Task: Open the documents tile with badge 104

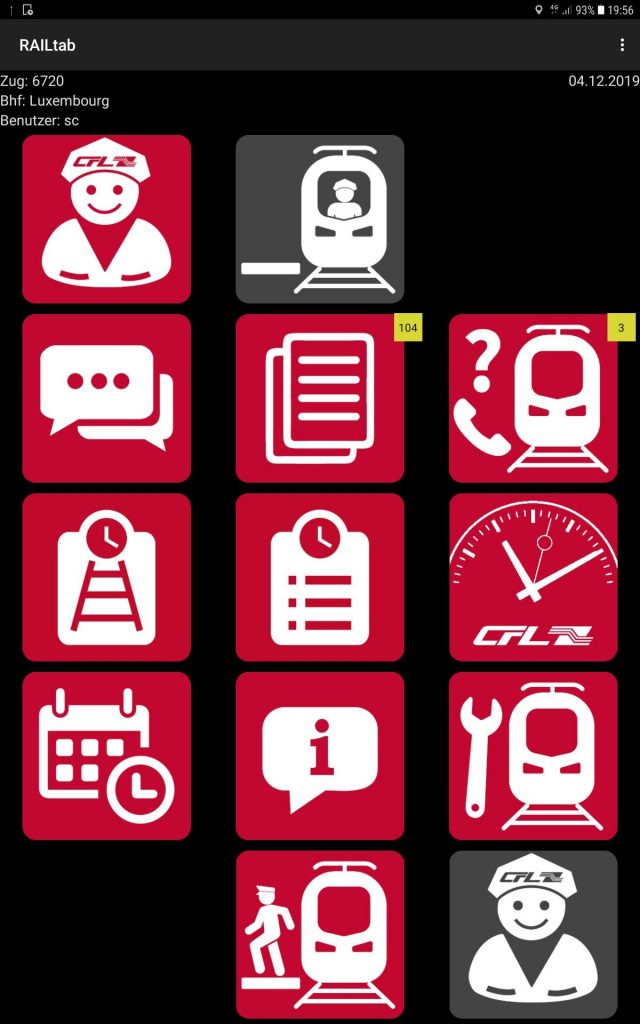Action: pos(320,398)
